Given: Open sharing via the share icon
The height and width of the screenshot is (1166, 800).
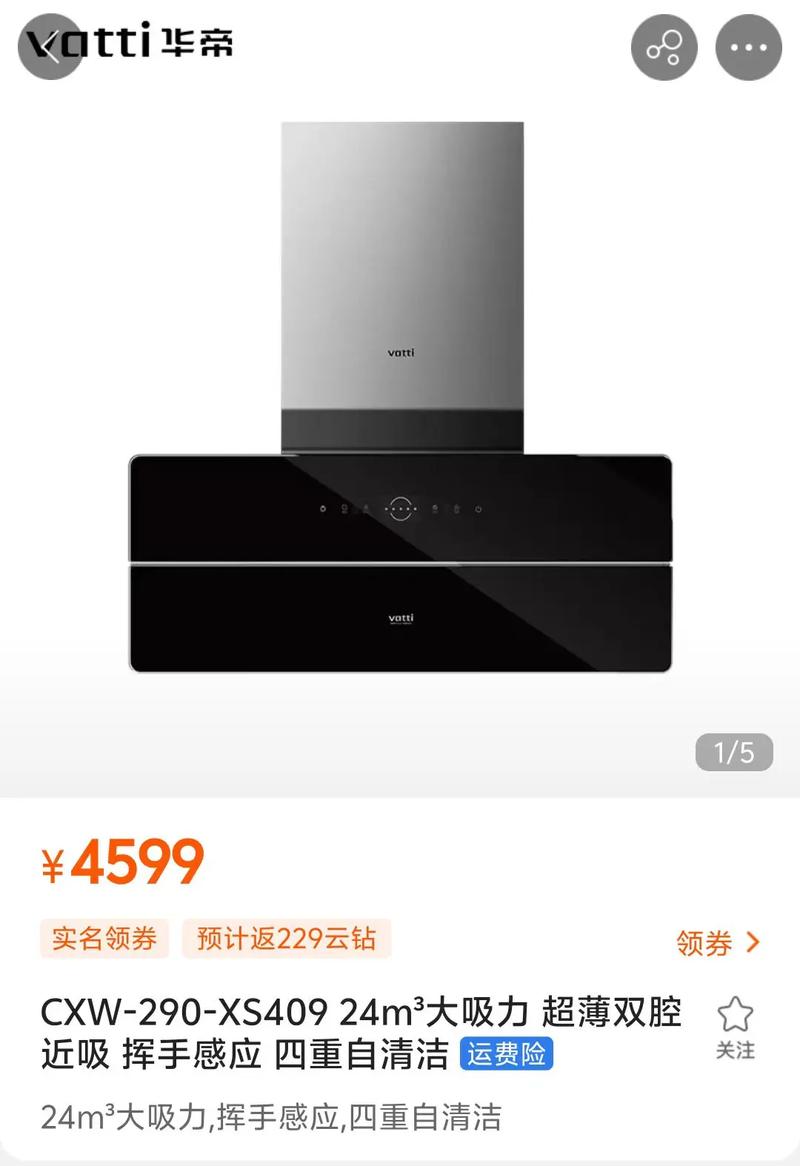Looking at the screenshot, I should (x=664, y=46).
